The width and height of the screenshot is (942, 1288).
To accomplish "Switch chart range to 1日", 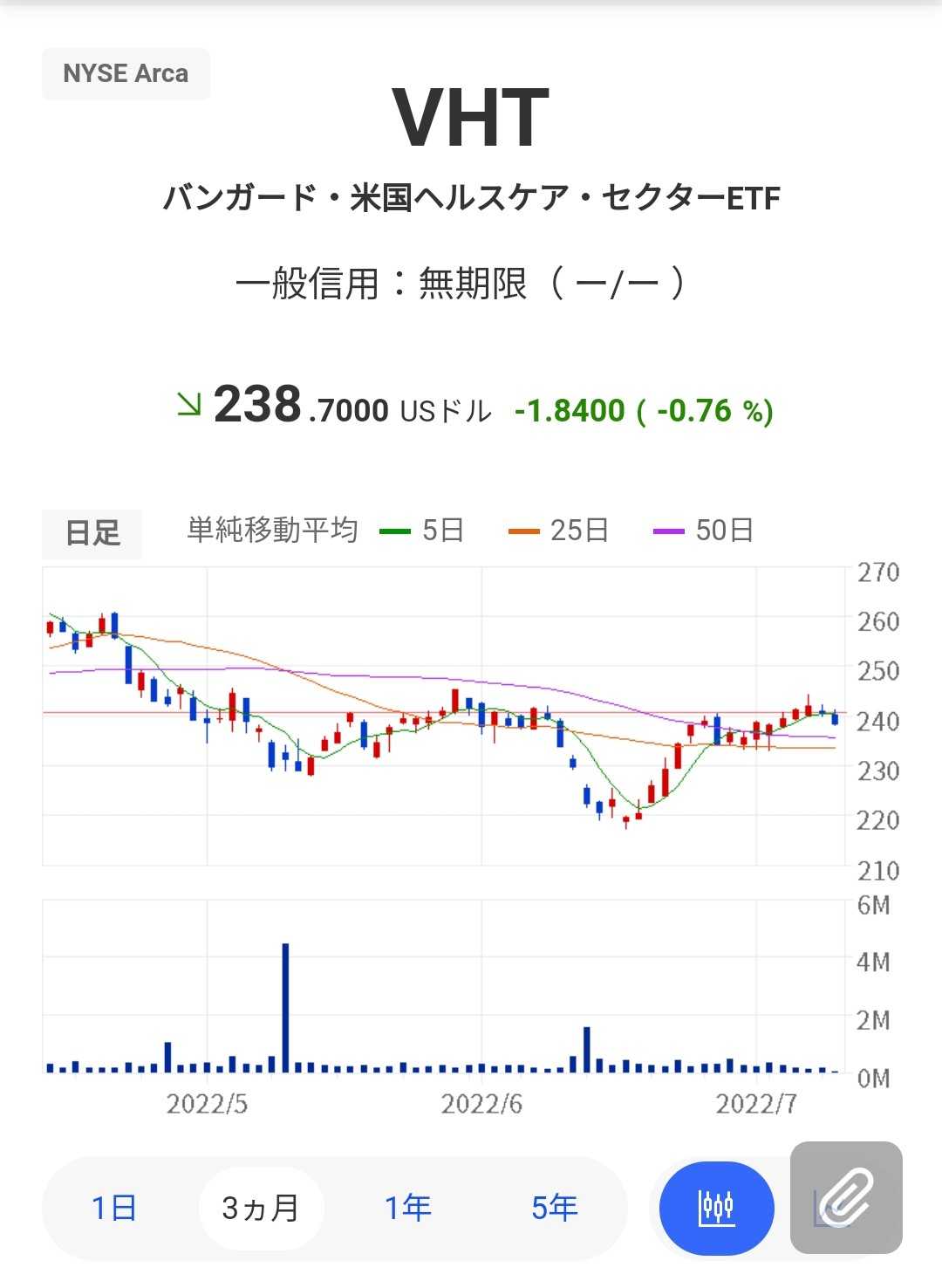I will tap(114, 1208).
